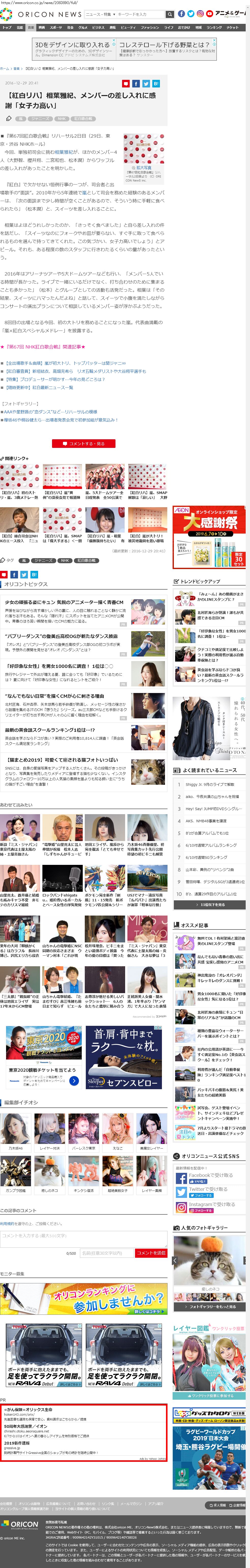Tap the red コメントする・見る button
This screenshot has width=250, height=1568.
[84, 444]
